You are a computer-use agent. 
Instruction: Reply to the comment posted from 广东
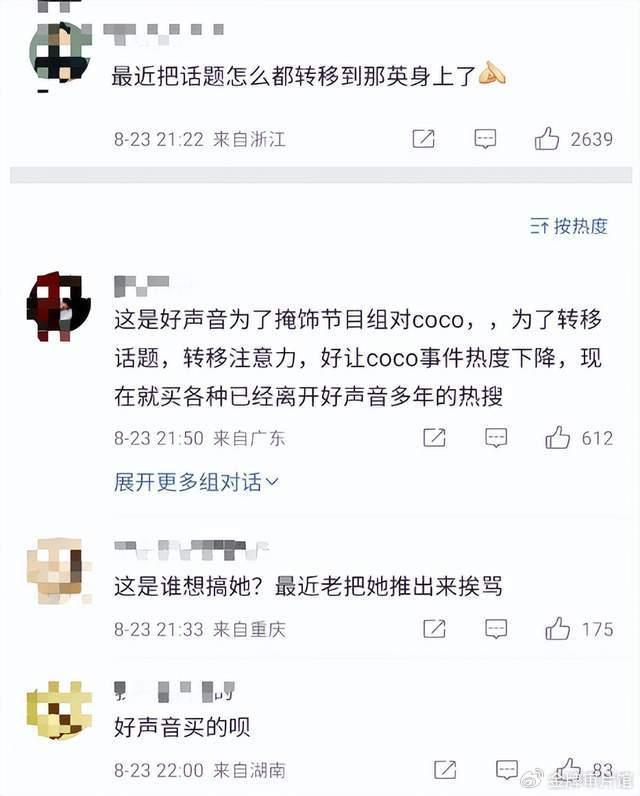[496, 438]
